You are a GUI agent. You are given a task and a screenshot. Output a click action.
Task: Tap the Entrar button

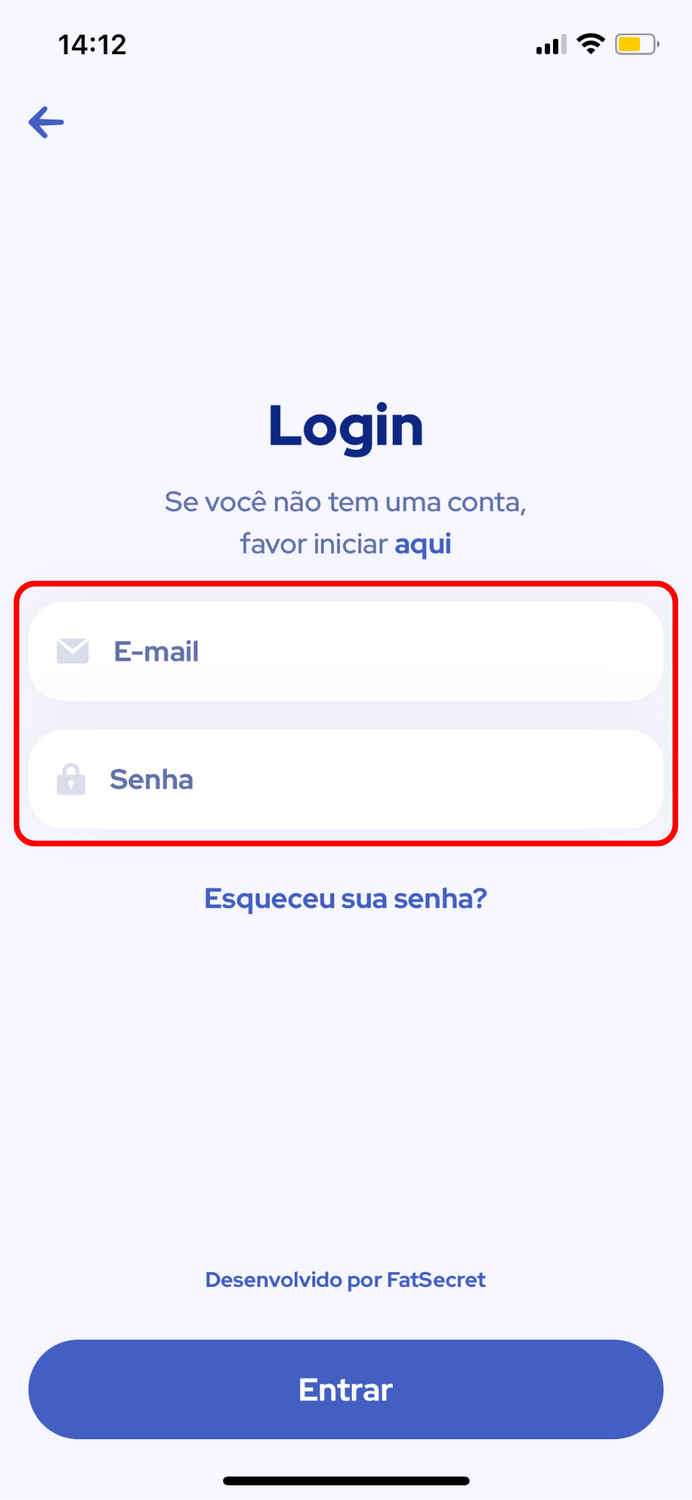tap(346, 1389)
